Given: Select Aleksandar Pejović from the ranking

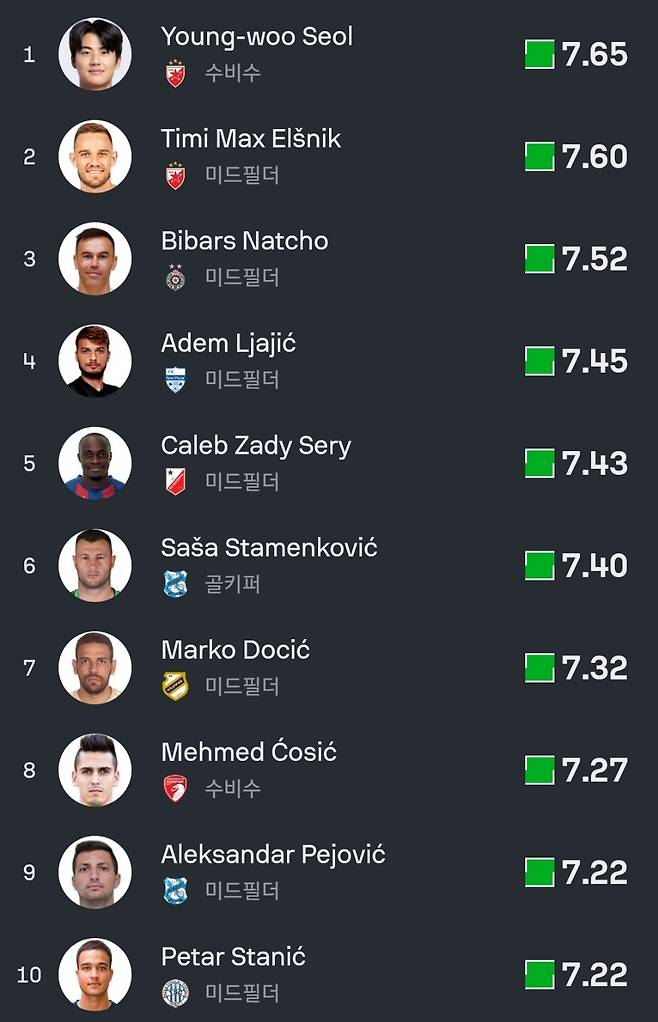Looking at the screenshot, I should coord(272,855).
